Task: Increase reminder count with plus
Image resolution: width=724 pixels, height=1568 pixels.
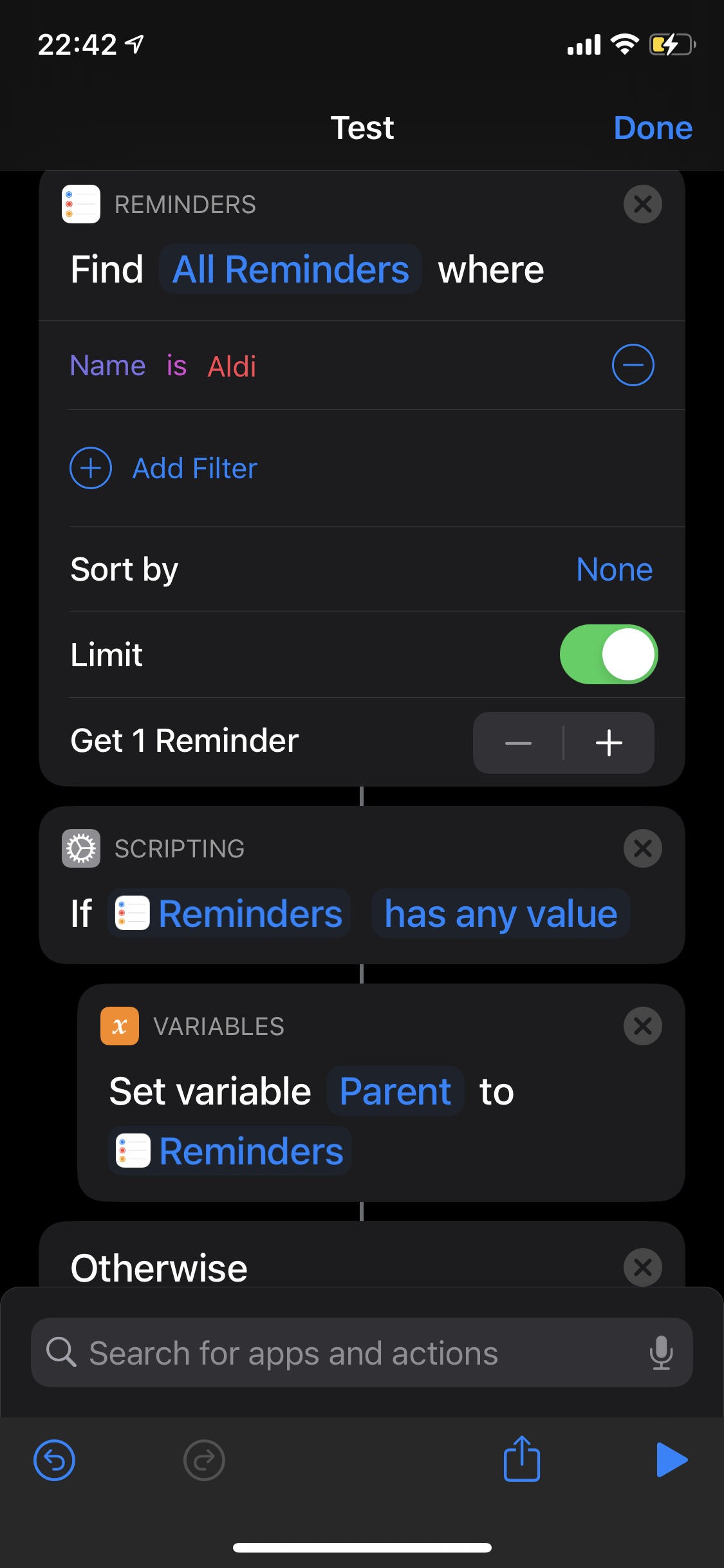Action: pyautogui.click(x=608, y=743)
